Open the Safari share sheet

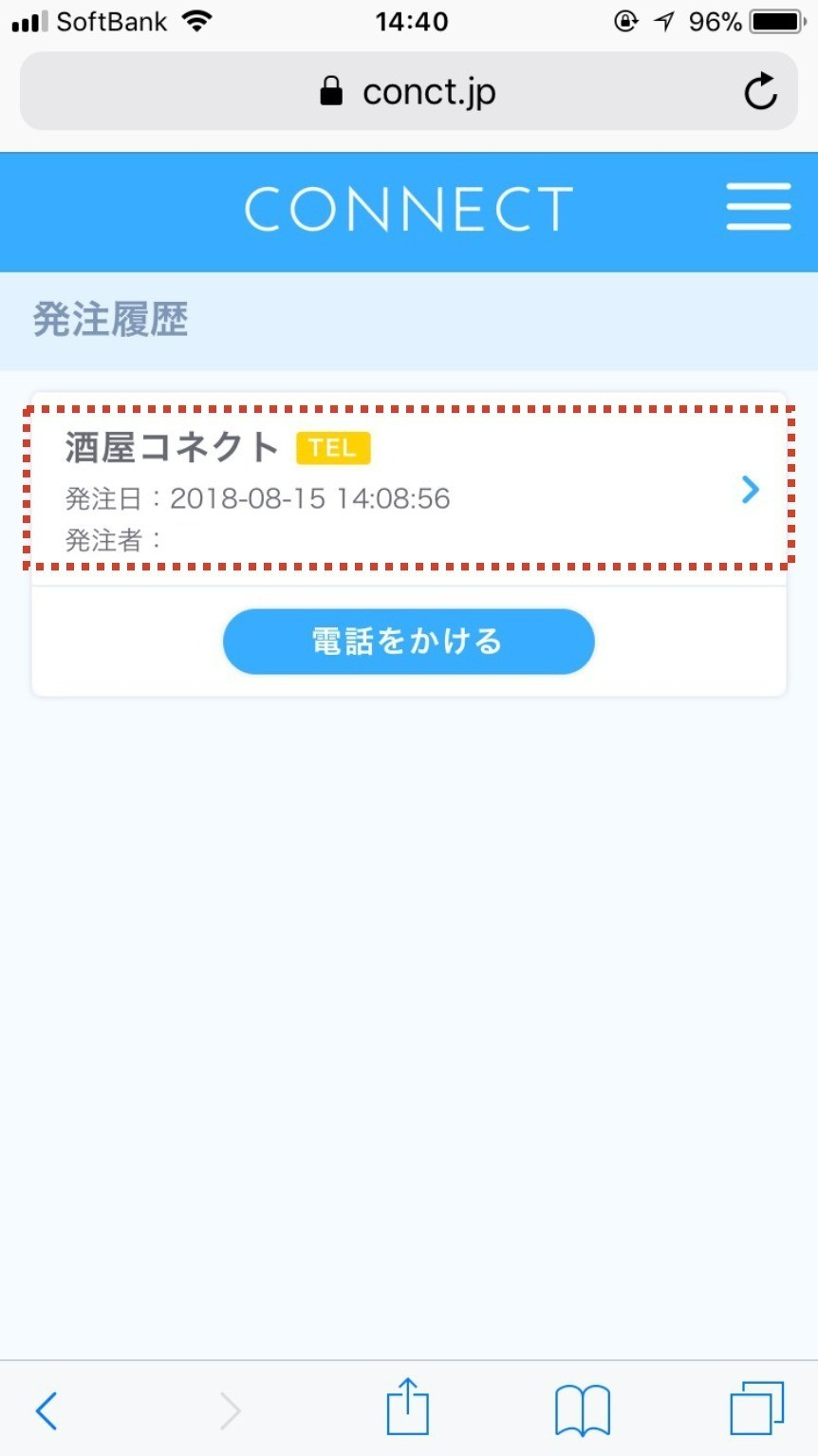[x=408, y=1406]
